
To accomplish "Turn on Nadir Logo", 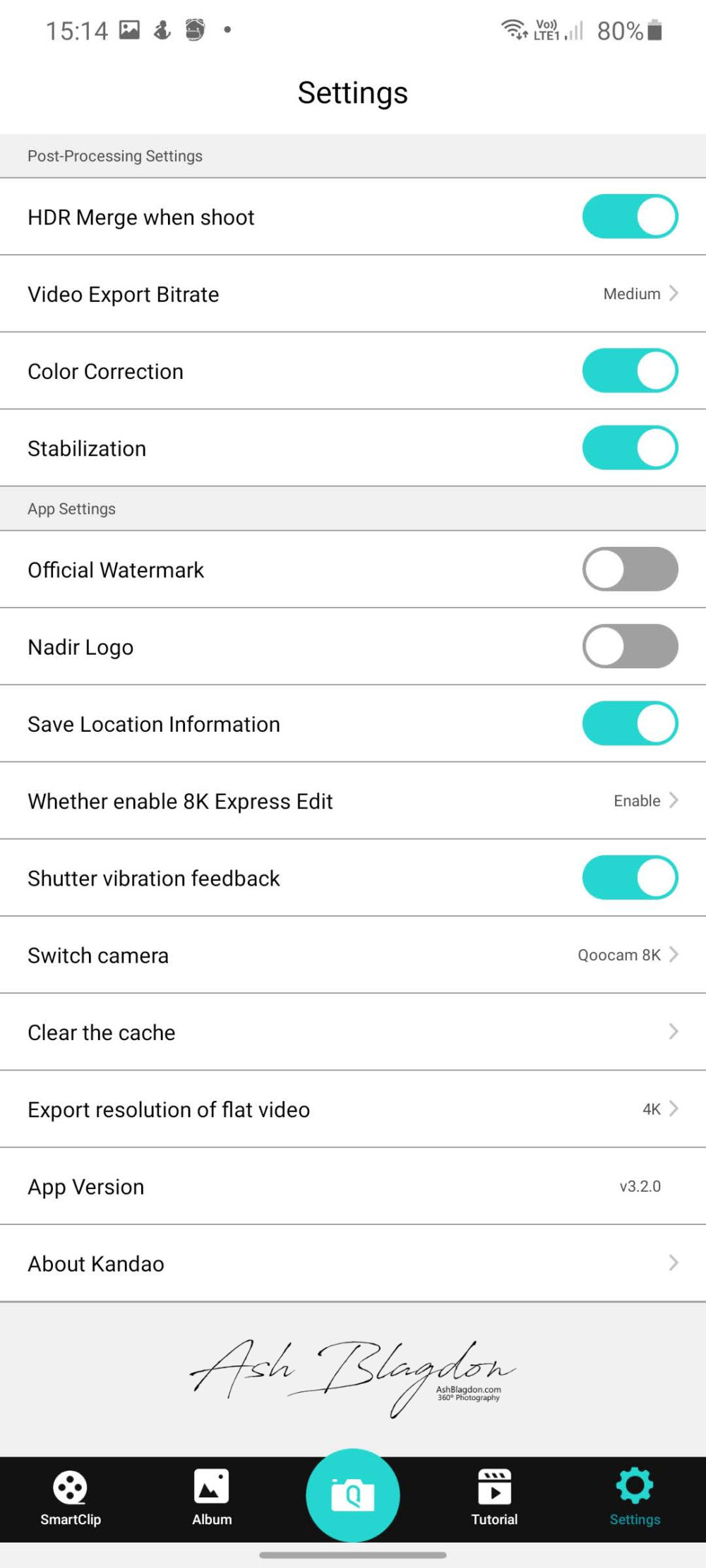I will [x=630, y=646].
